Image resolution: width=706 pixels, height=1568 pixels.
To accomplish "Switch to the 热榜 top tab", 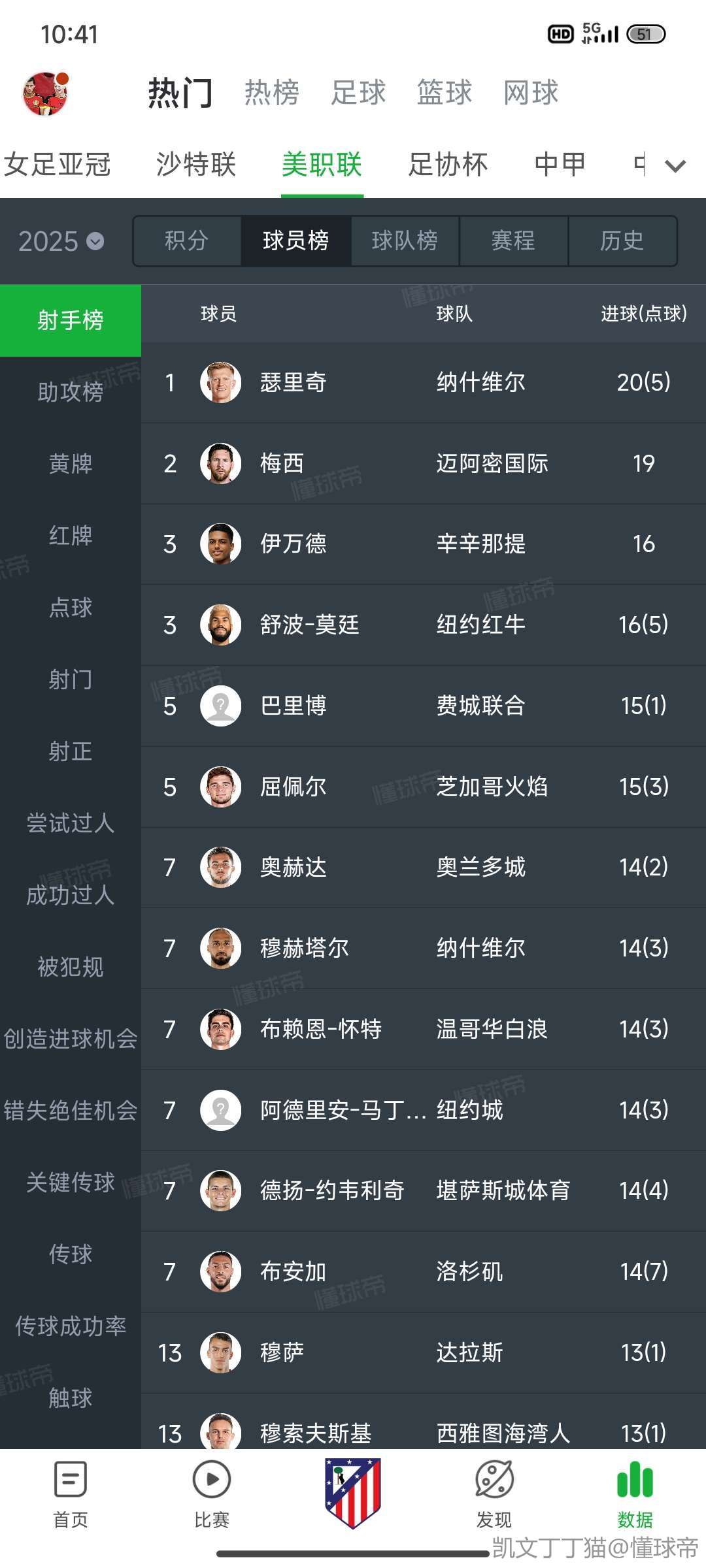I will [272, 93].
